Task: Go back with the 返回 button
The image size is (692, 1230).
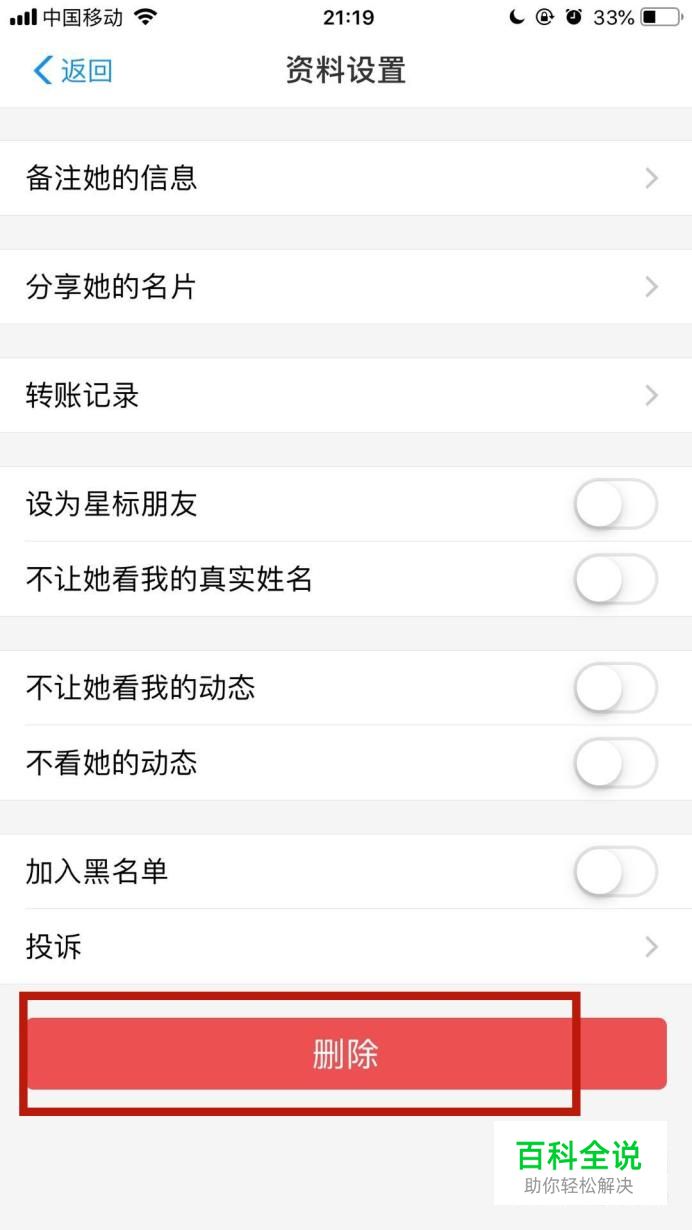Action: [x=73, y=70]
